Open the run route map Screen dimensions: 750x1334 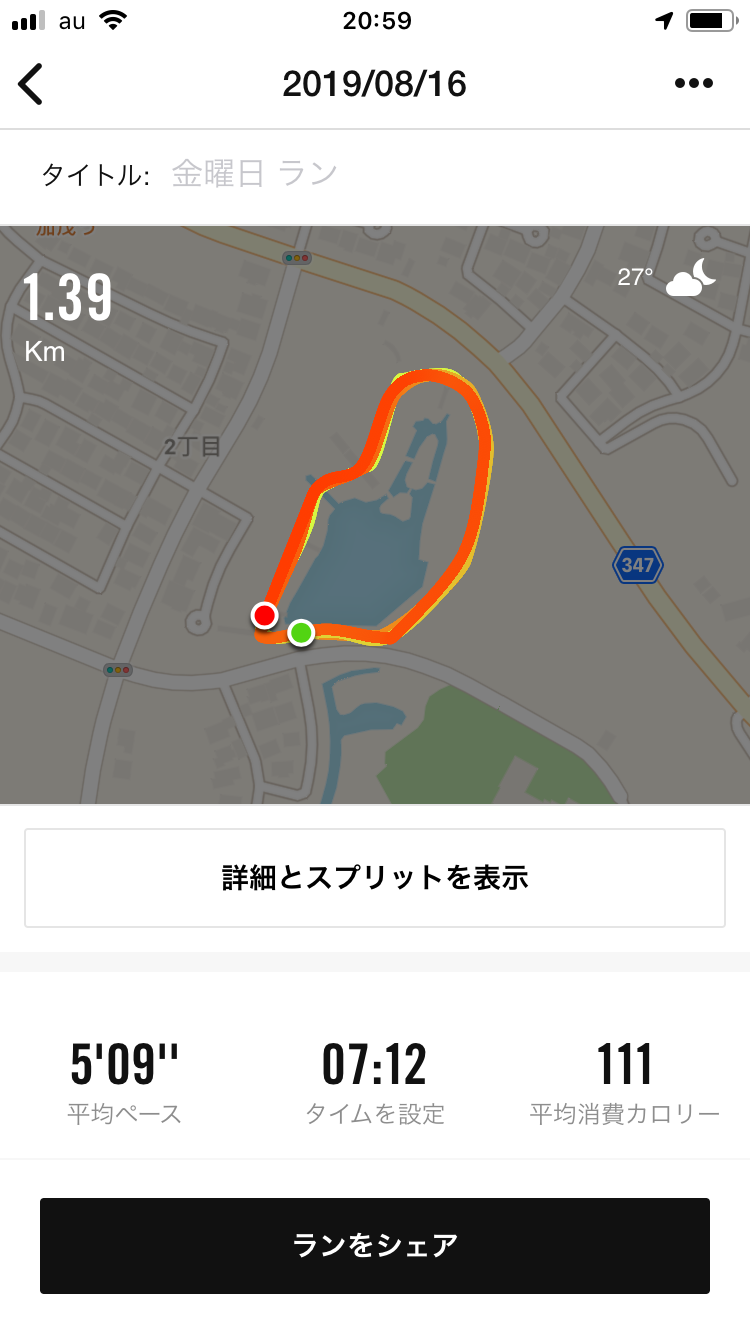coord(375,514)
